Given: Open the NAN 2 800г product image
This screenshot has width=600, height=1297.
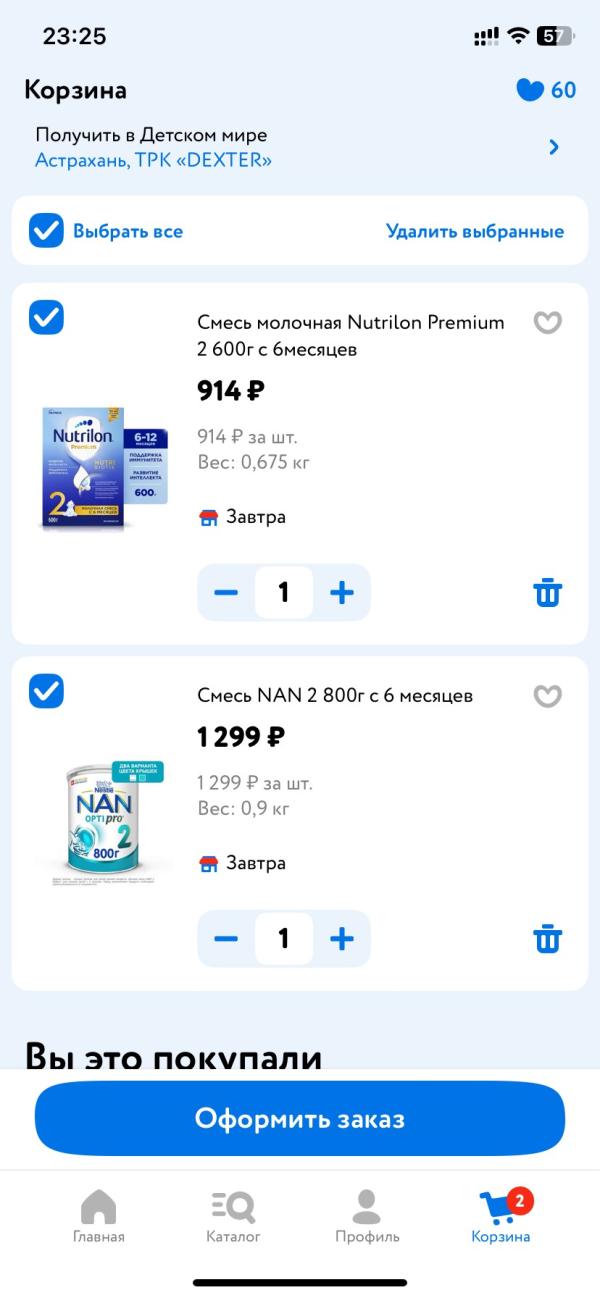Looking at the screenshot, I should click(x=105, y=822).
